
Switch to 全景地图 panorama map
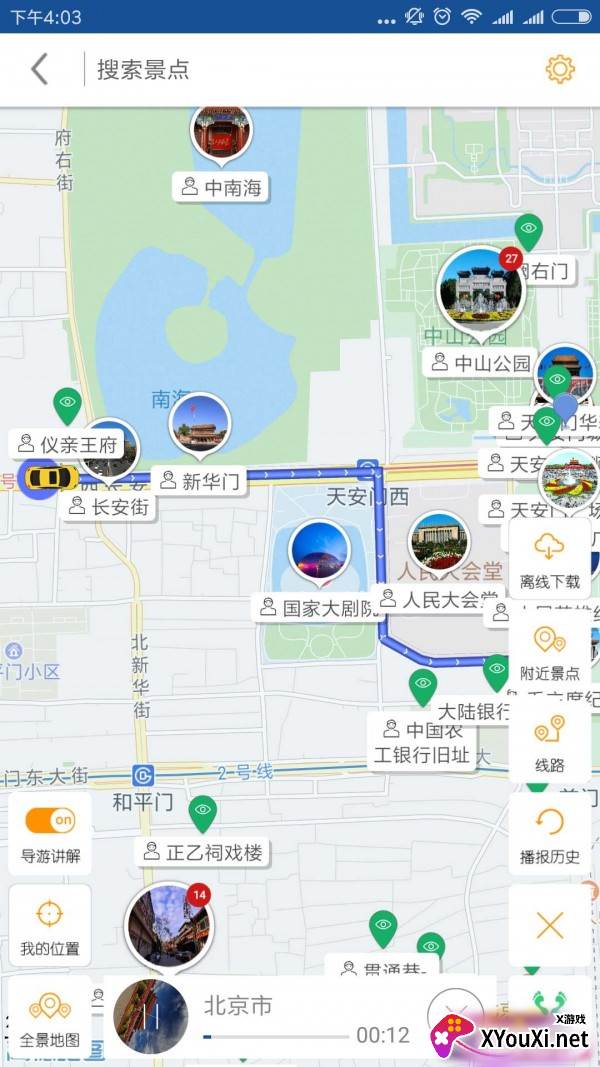[x=50, y=1019]
